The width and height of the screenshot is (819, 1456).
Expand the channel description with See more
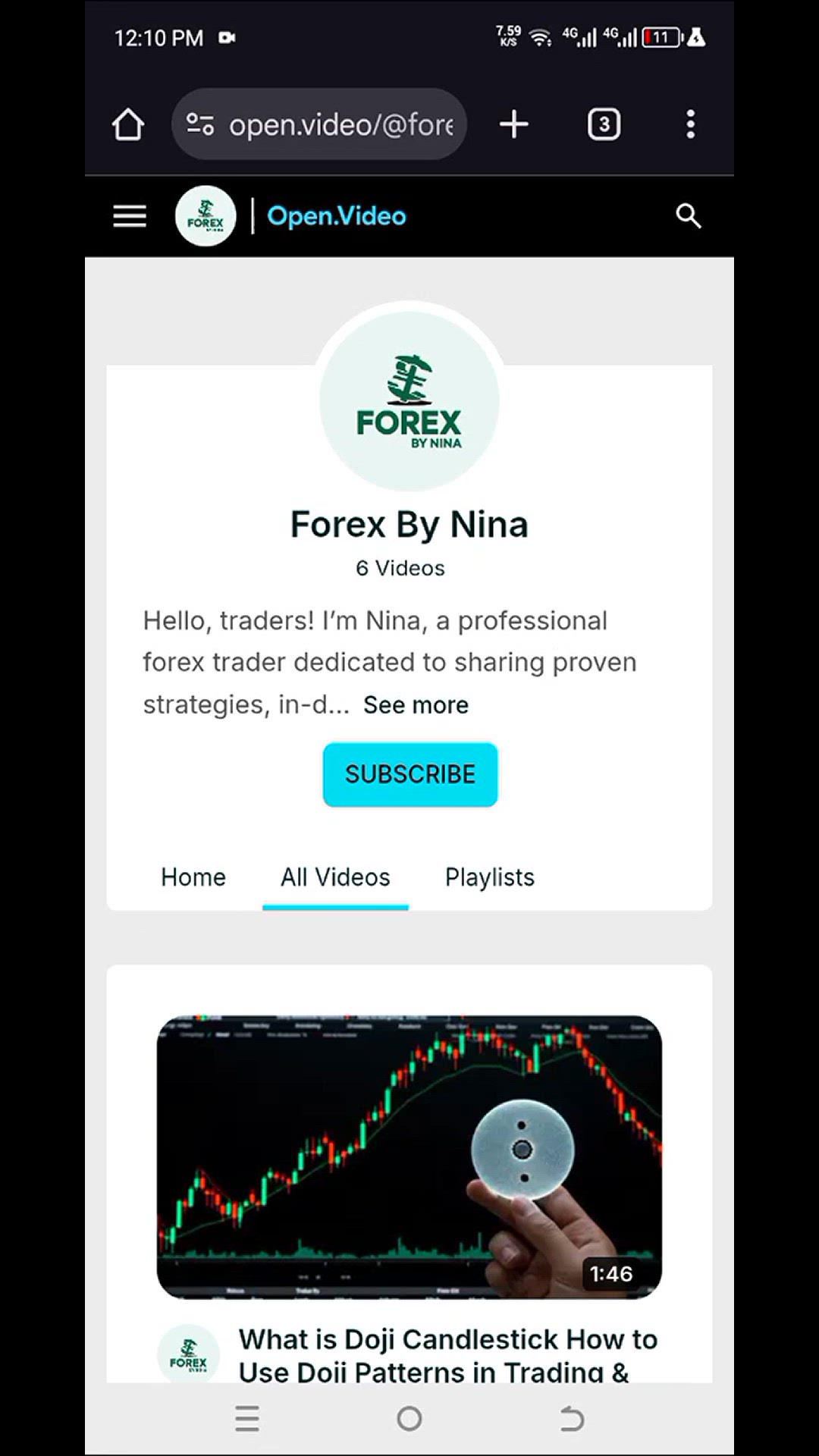point(416,704)
